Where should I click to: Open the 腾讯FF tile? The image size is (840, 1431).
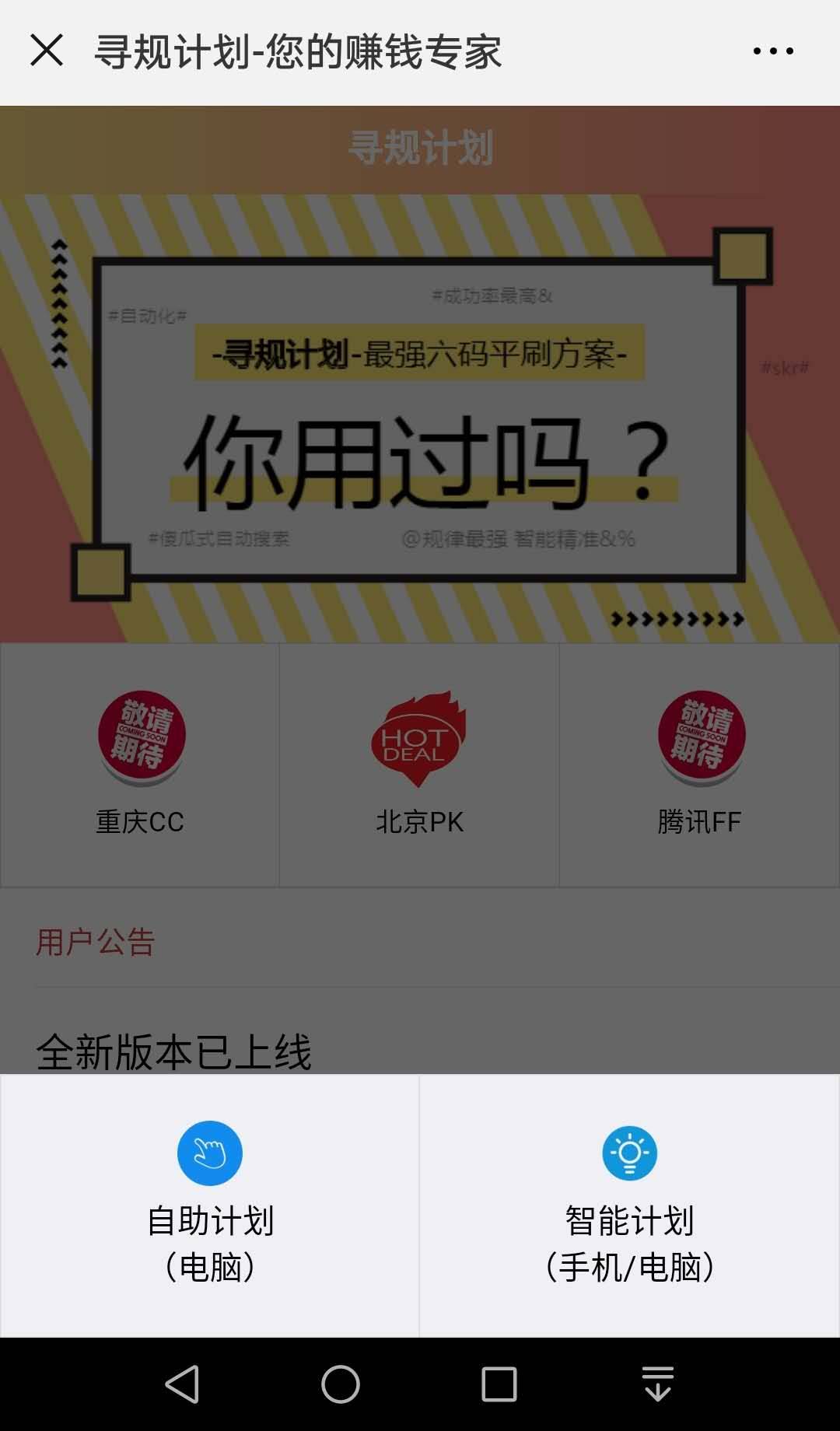point(699,765)
